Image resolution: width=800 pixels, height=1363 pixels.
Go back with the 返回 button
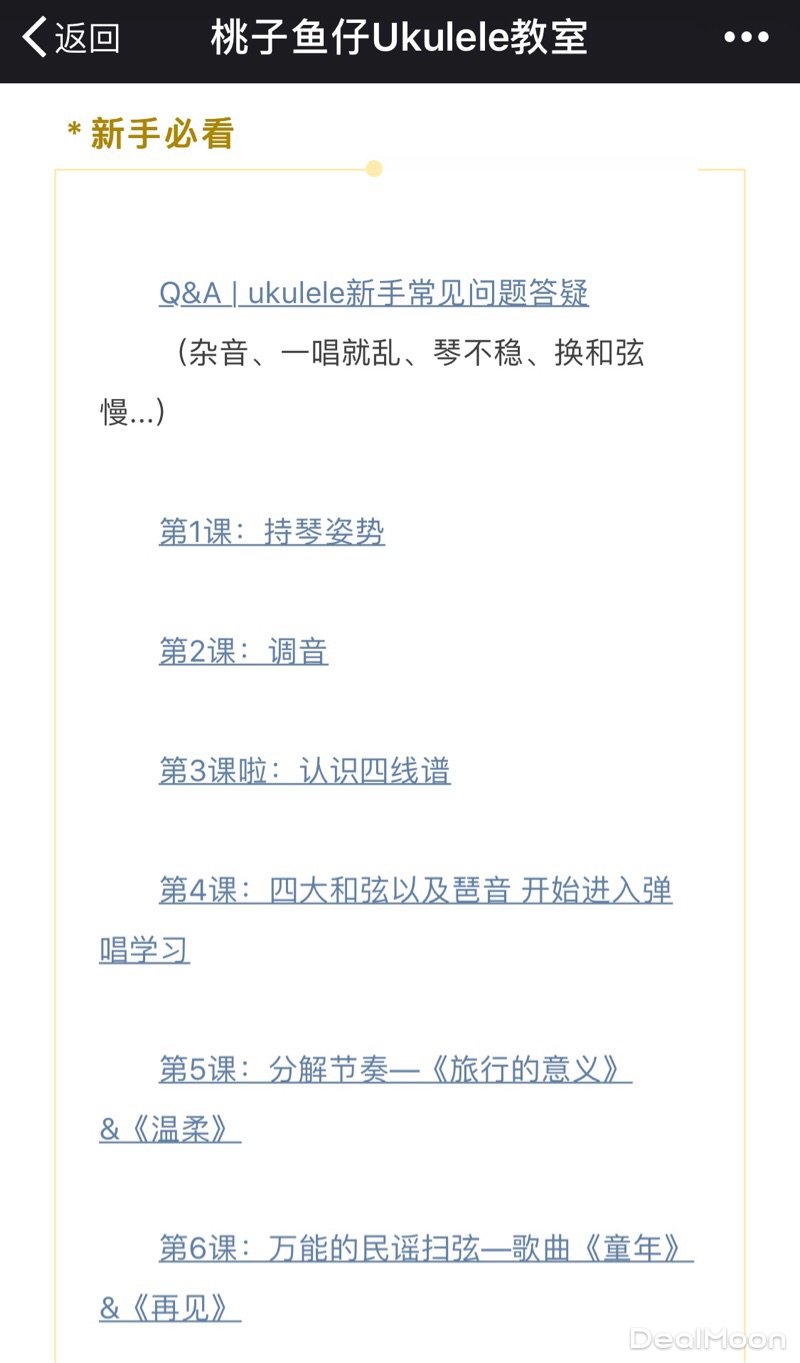tap(70, 38)
